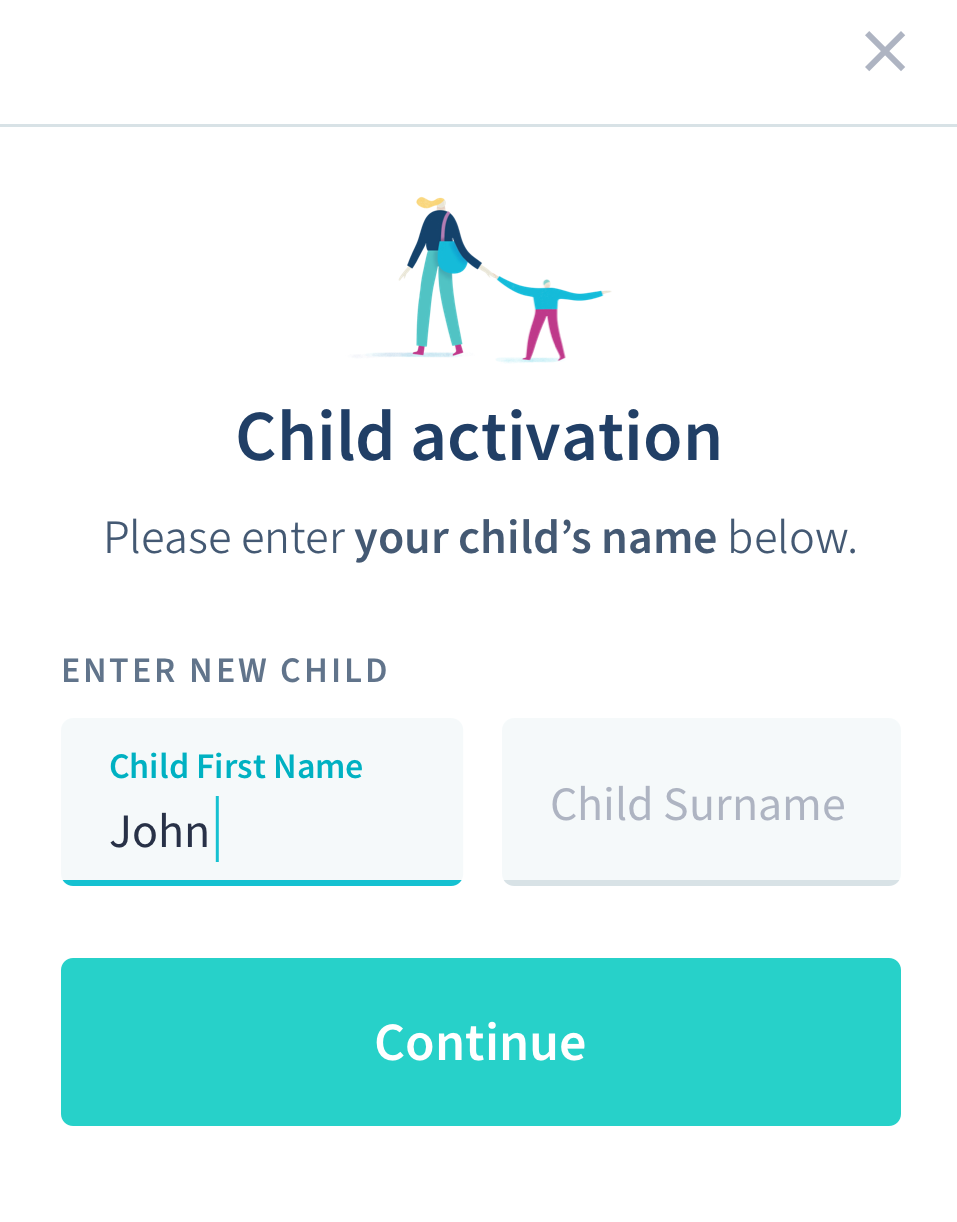Screen dimensions: 957x1222
Task: Click the Continue label text
Action: [480, 1041]
